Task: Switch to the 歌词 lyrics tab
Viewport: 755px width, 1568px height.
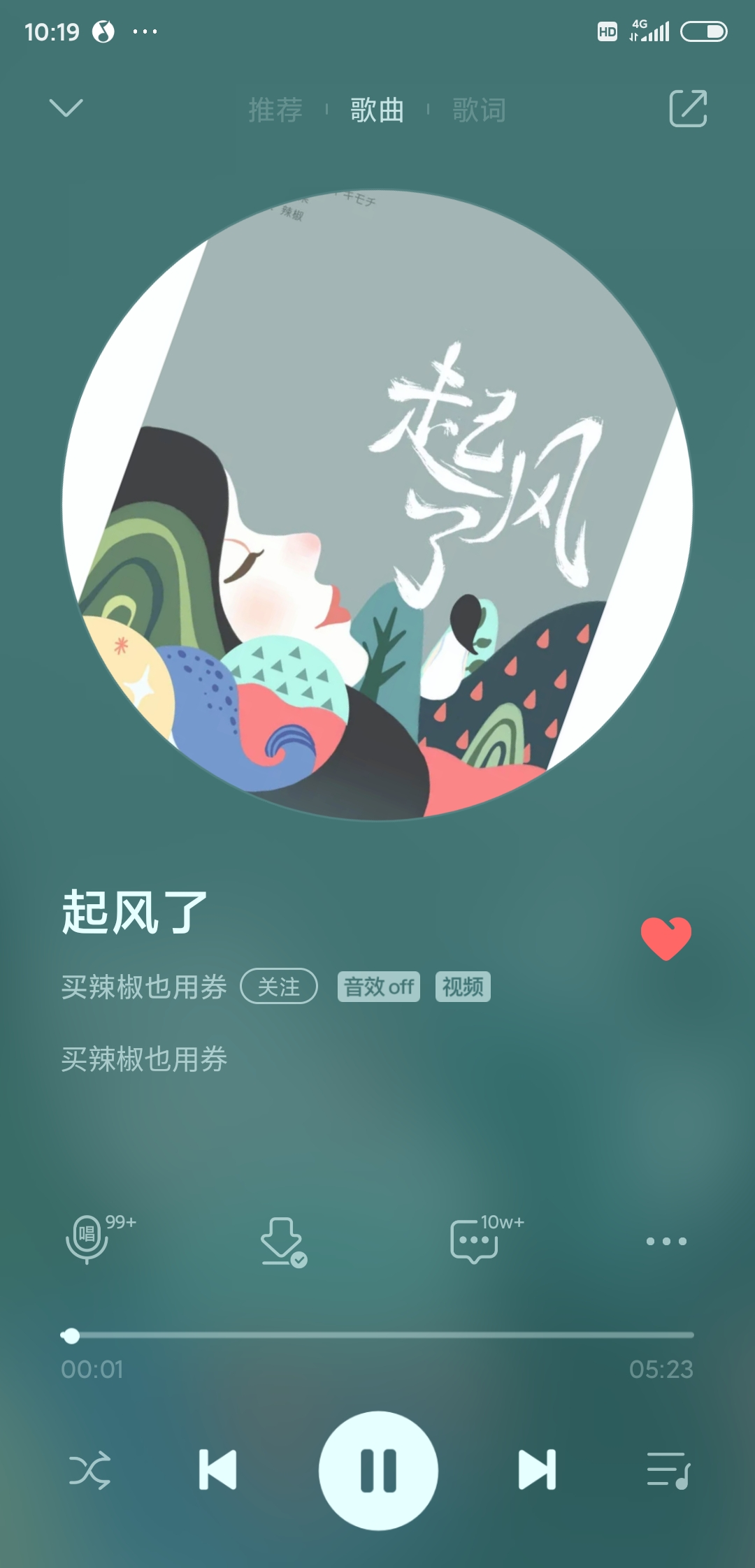Action: (x=479, y=110)
